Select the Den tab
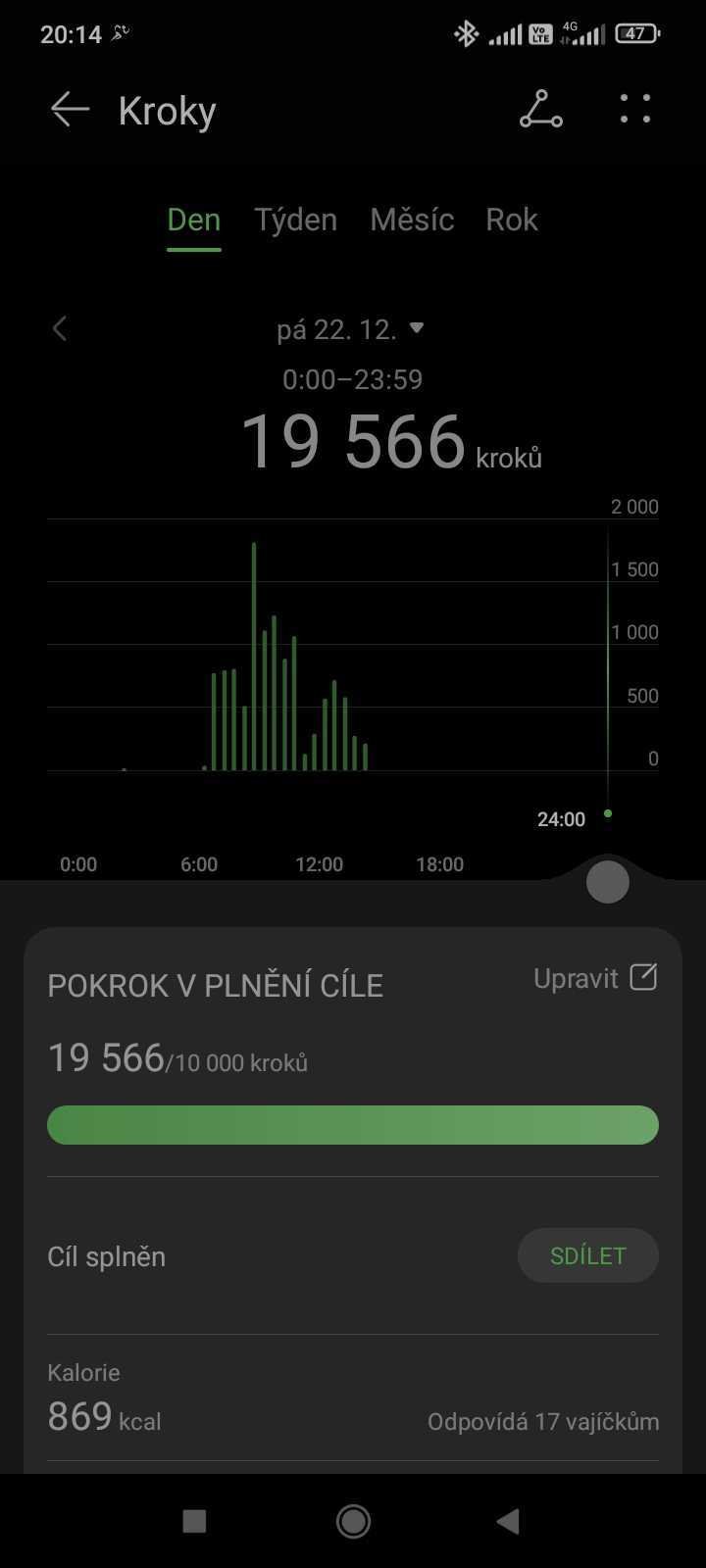Image resolution: width=706 pixels, height=1568 pixels. coord(194,220)
